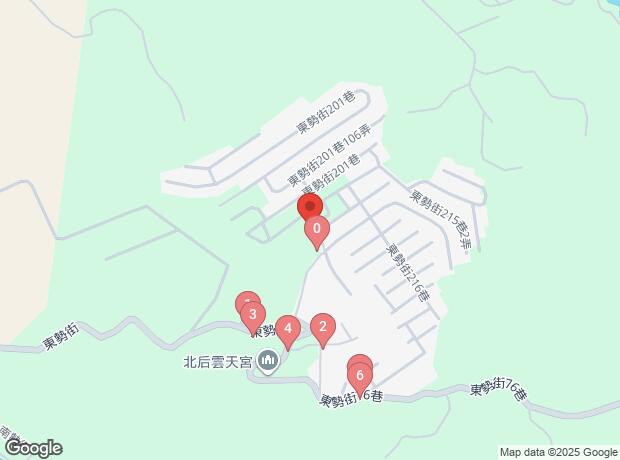Image resolution: width=620 pixels, height=460 pixels.
Task: Open the marker numbered 3
Action: pos(254,316)
